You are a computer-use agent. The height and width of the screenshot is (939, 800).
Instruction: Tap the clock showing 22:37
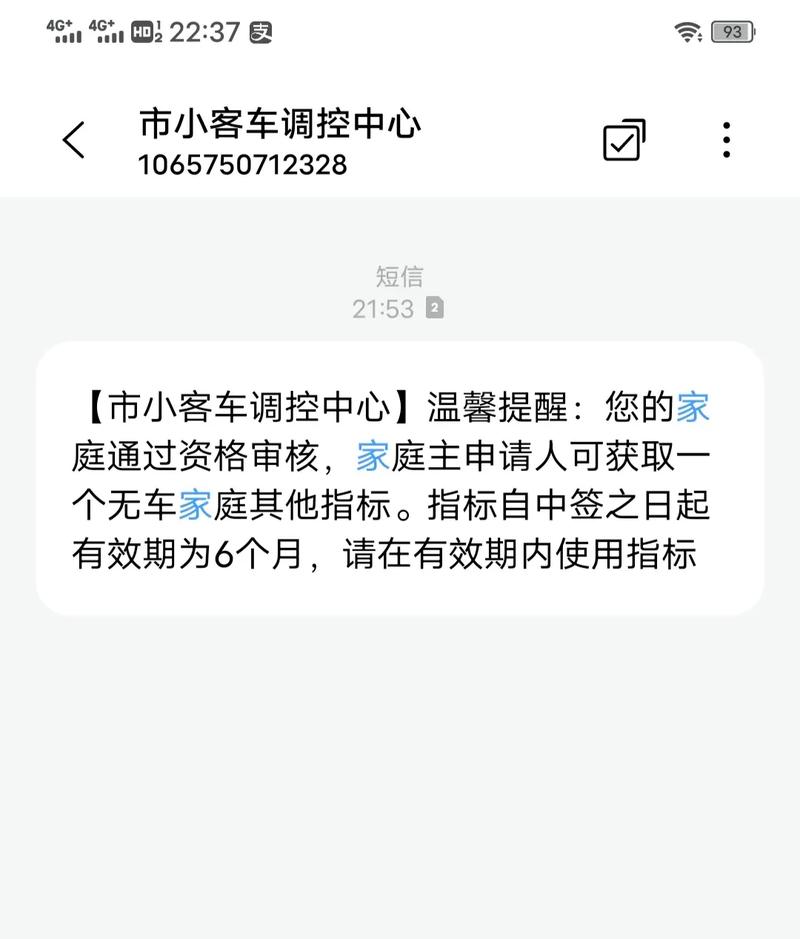point(207,32)
